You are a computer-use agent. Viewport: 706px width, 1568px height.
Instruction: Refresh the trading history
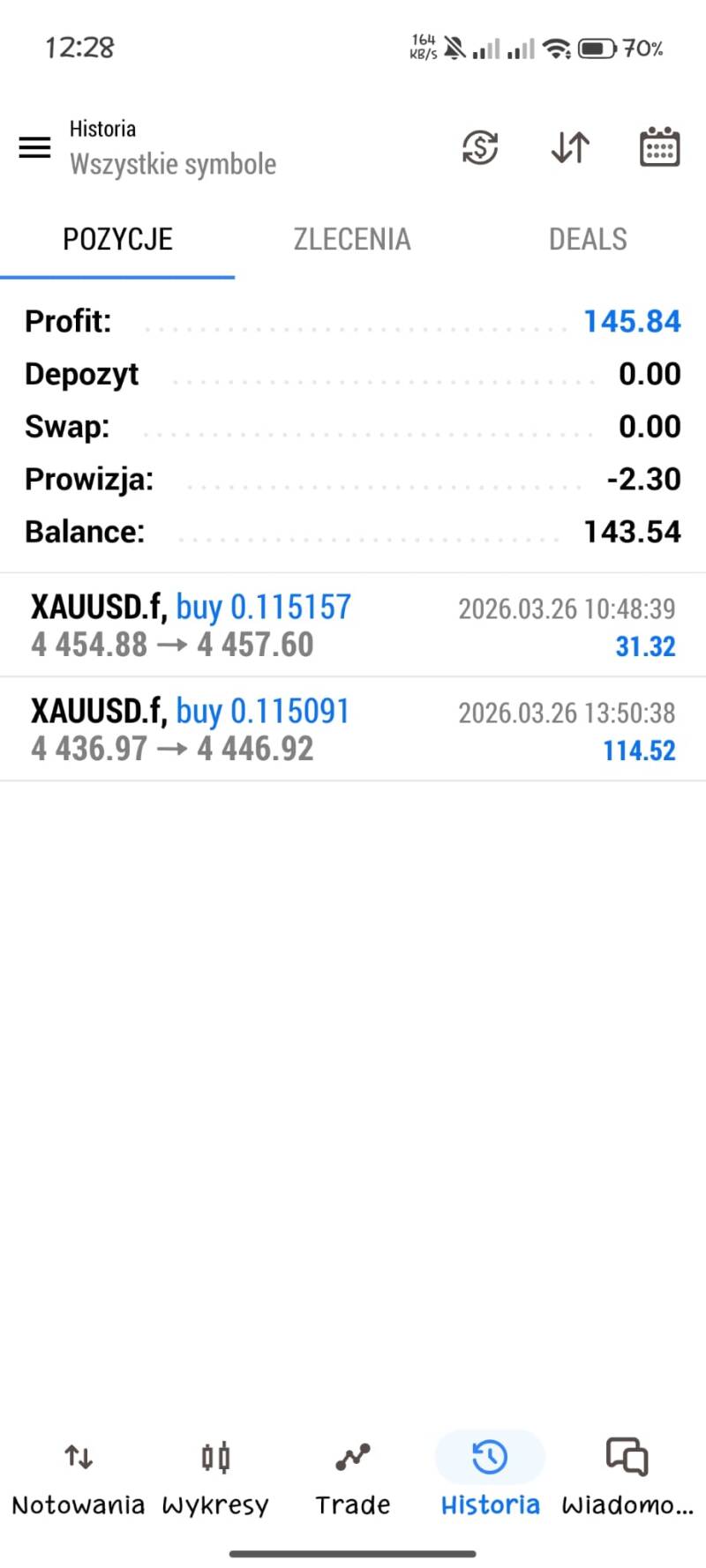(x=480, y=148)
